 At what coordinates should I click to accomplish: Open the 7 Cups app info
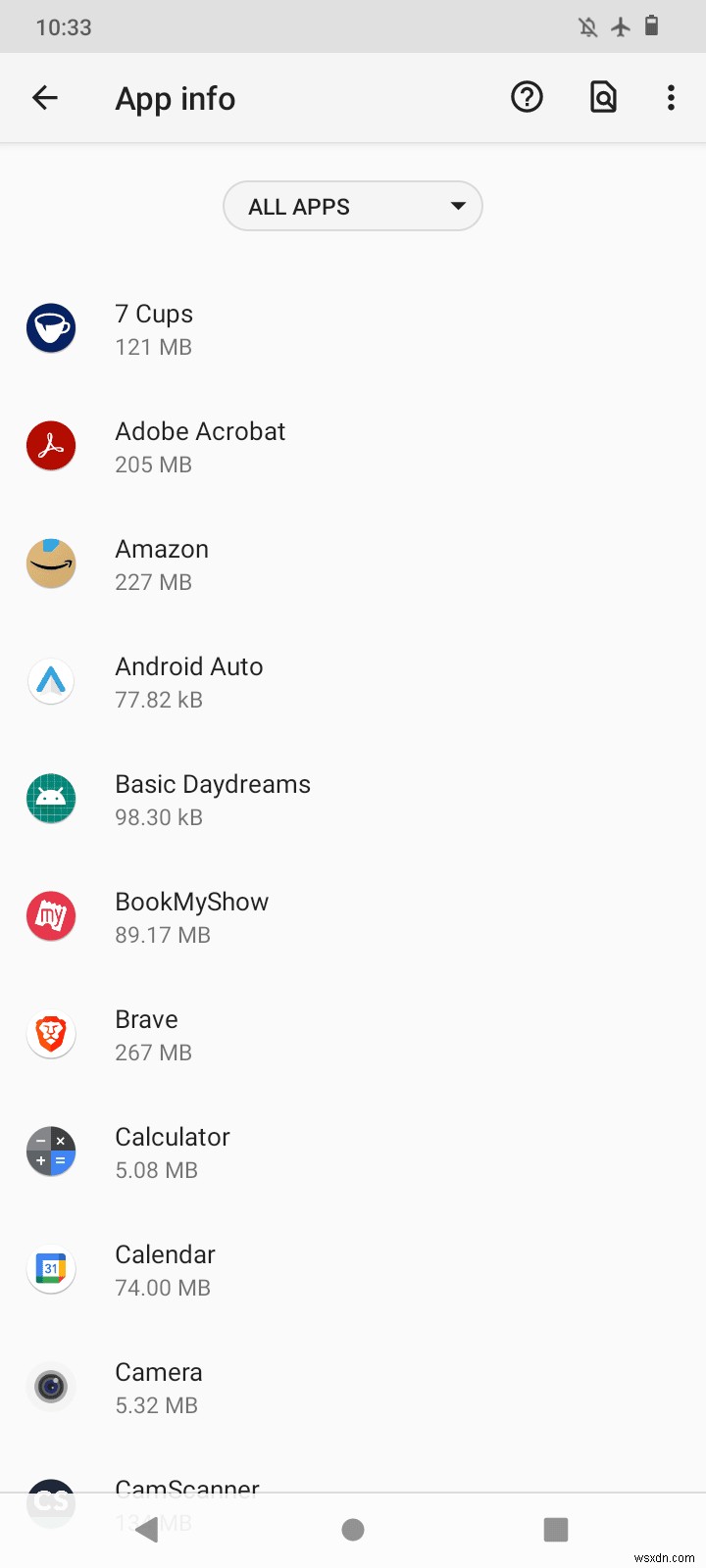click(51, 327)
